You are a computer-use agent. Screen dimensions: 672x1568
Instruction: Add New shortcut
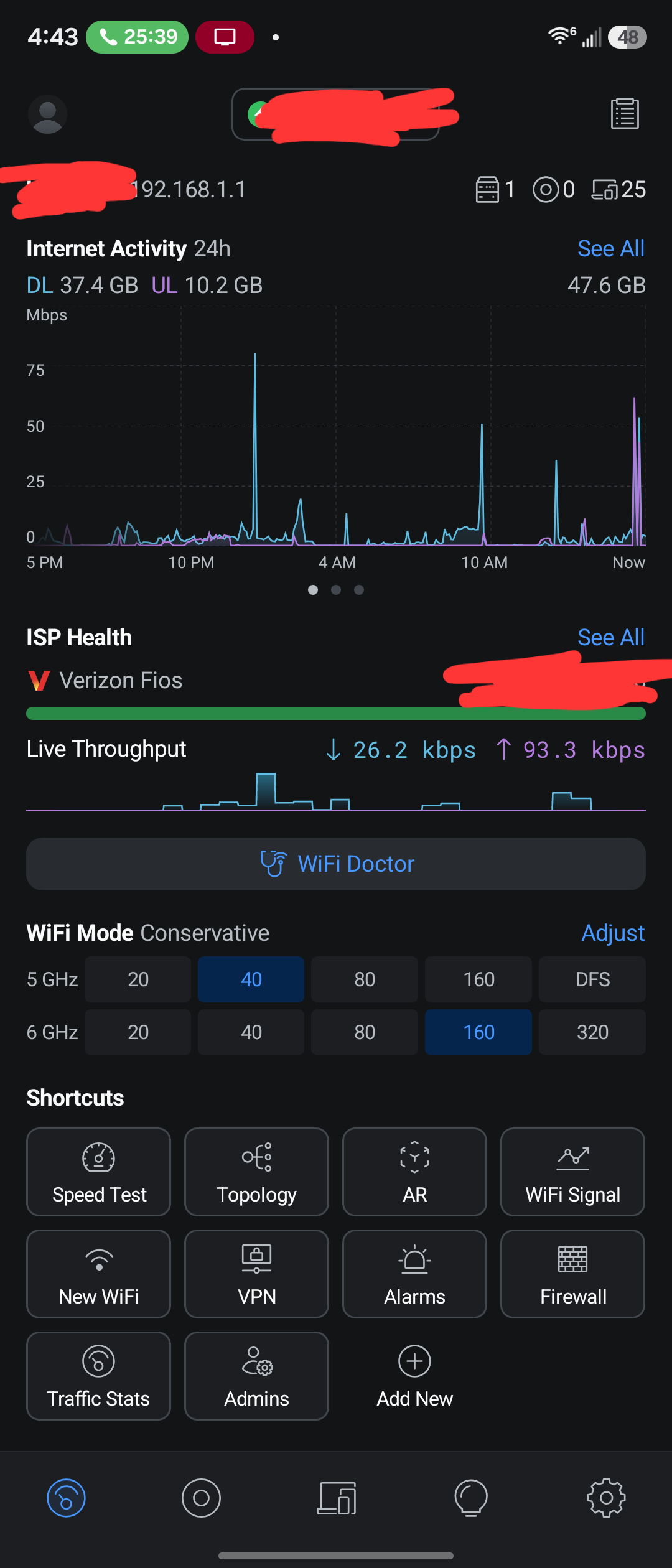point(415,1376)
